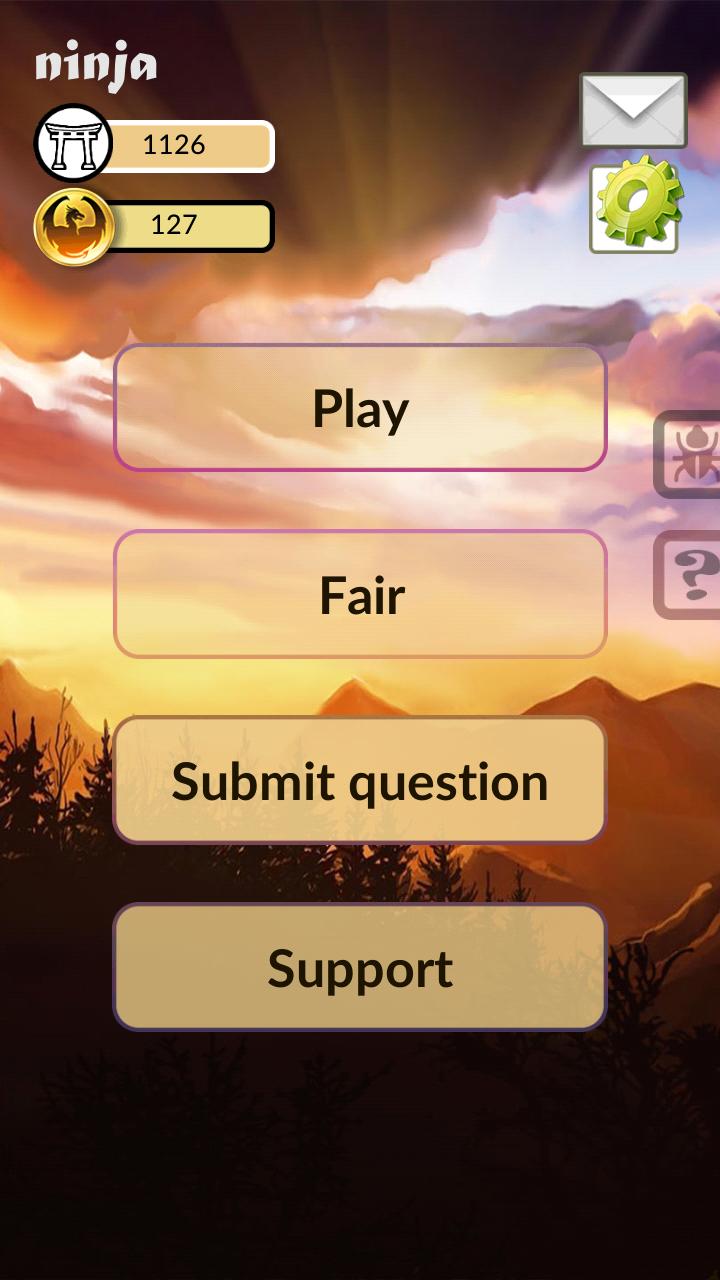This screenshot has height=1280, width=720.
Task: Open the Fair section
Action: coord(360,594)
